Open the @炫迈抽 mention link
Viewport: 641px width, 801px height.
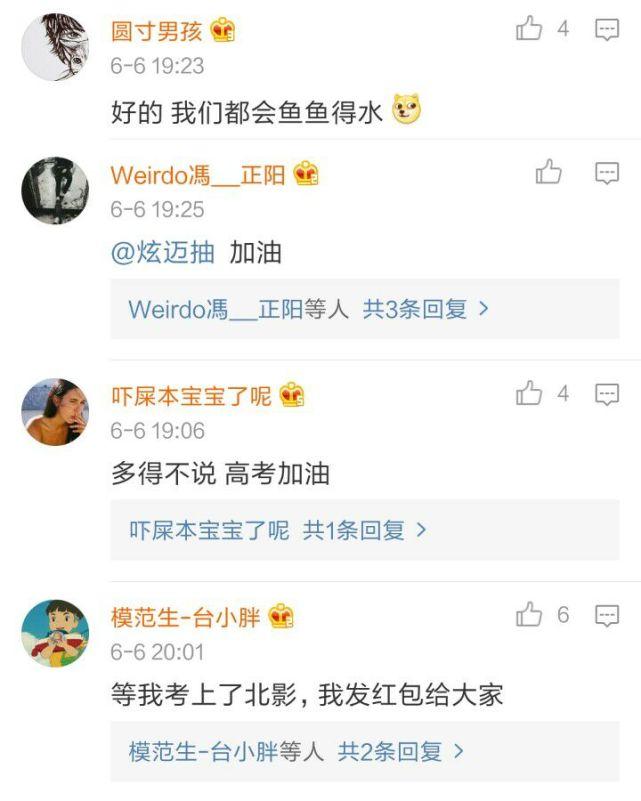coord(163,253)
